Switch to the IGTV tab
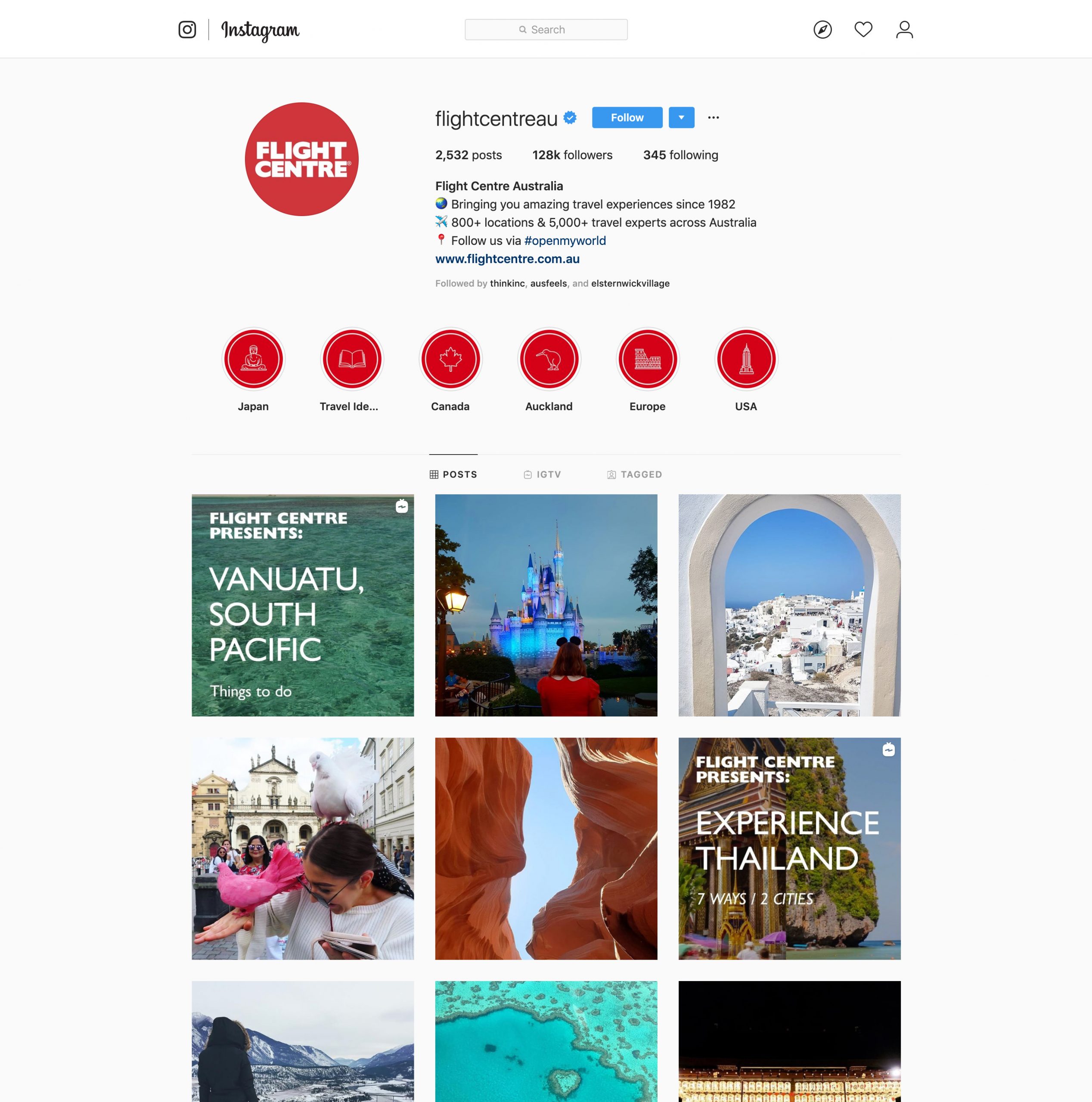The image size is (1092, 1102). pos(543,474)
